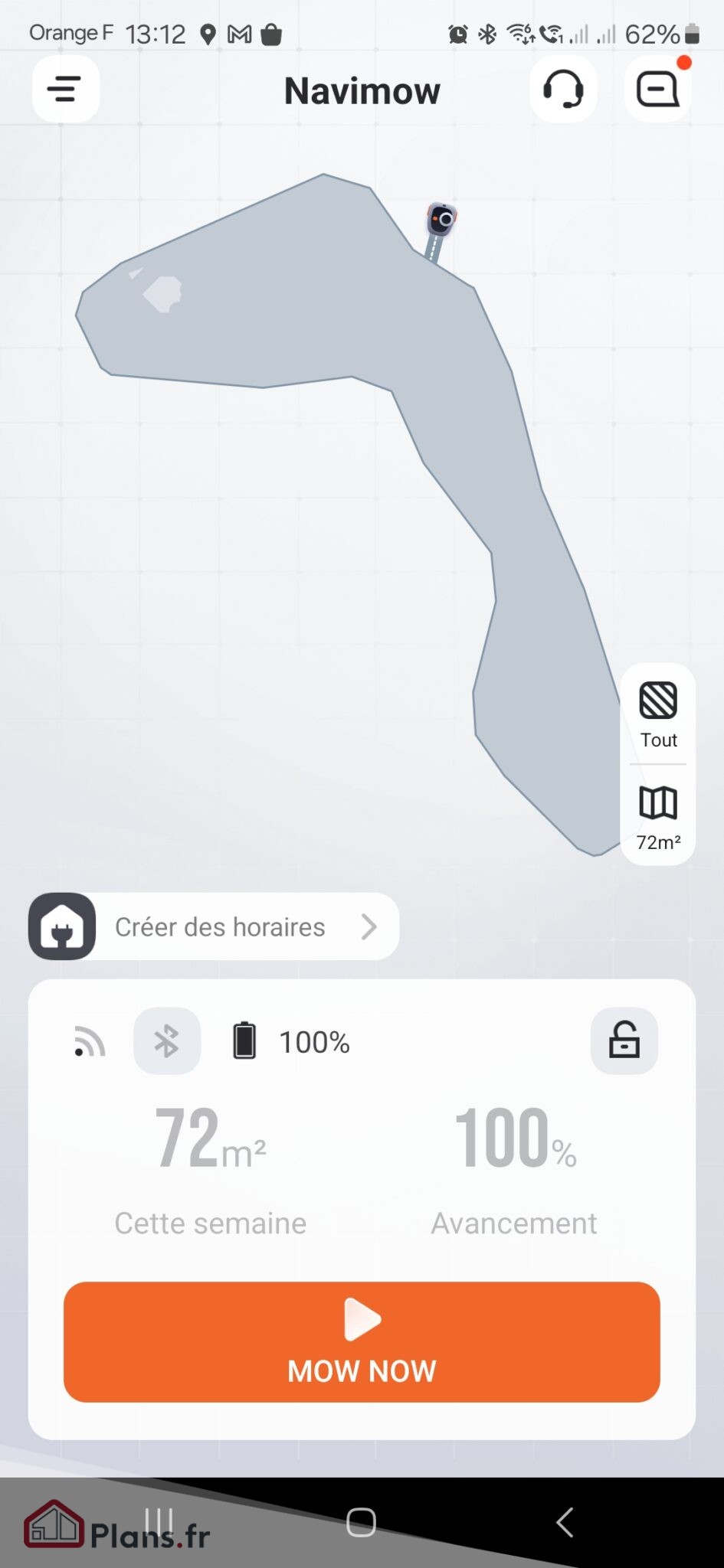Tap the mower robot on the map

[x=441, y=220]
